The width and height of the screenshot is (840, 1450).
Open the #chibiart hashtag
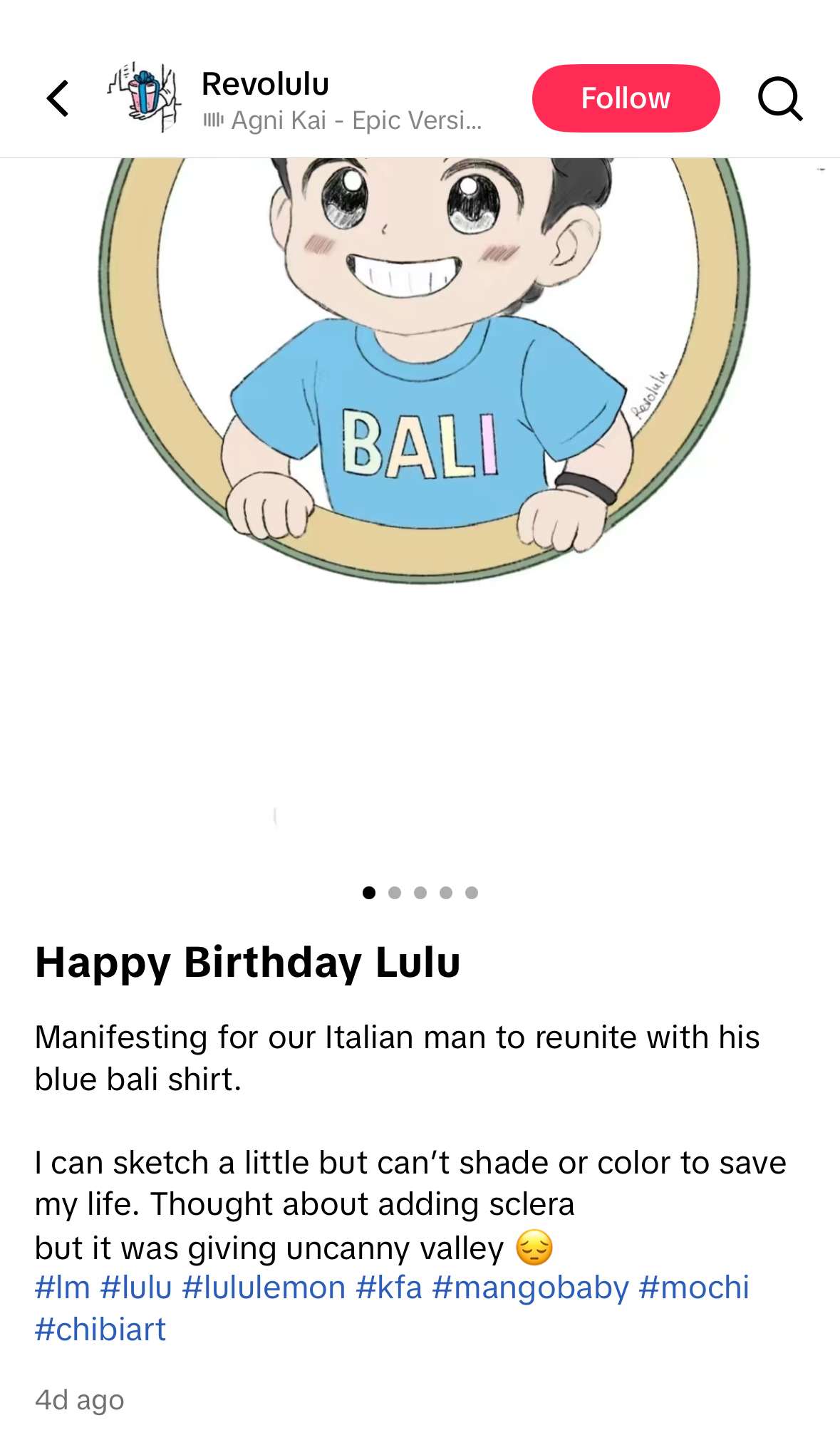point(100,1330)
